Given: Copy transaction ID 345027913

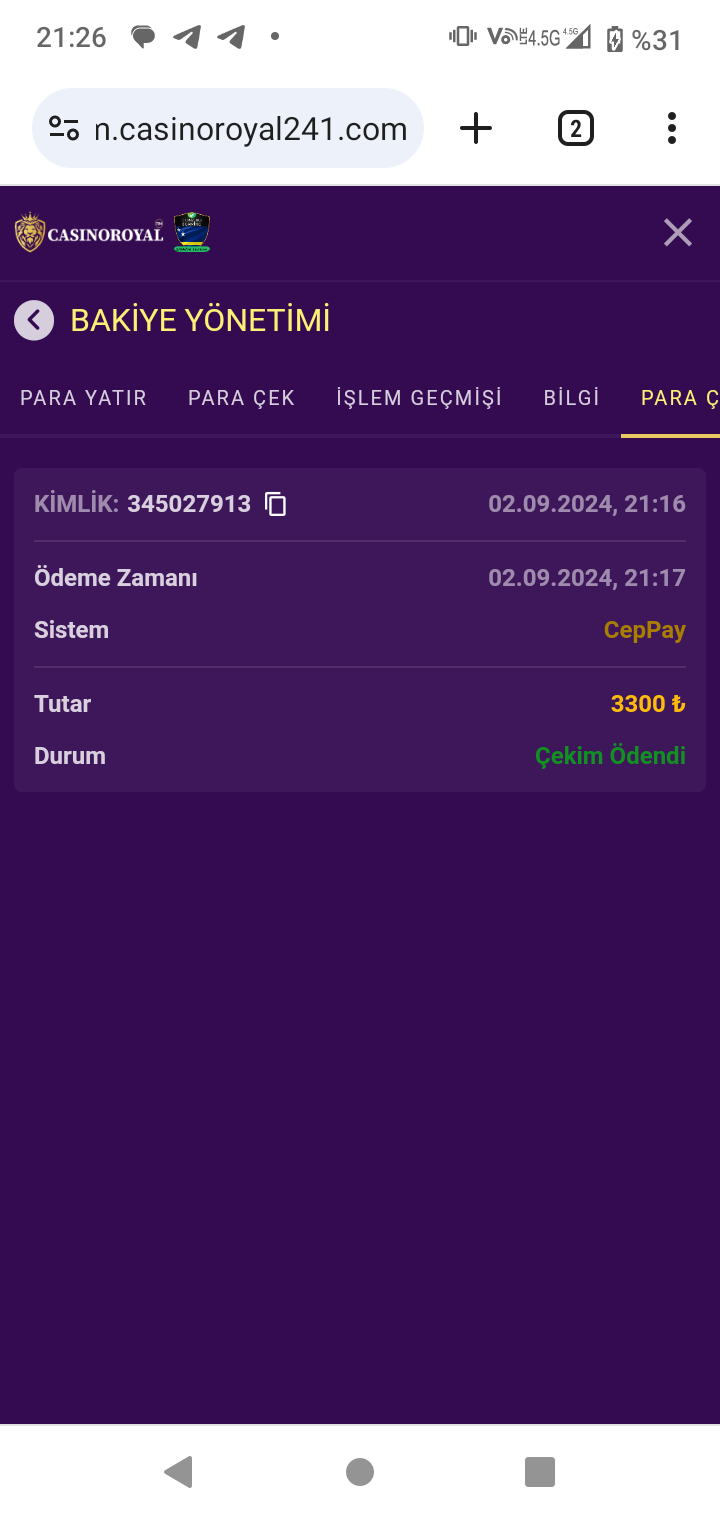Looking at the screenshot, I should point(276,504).
